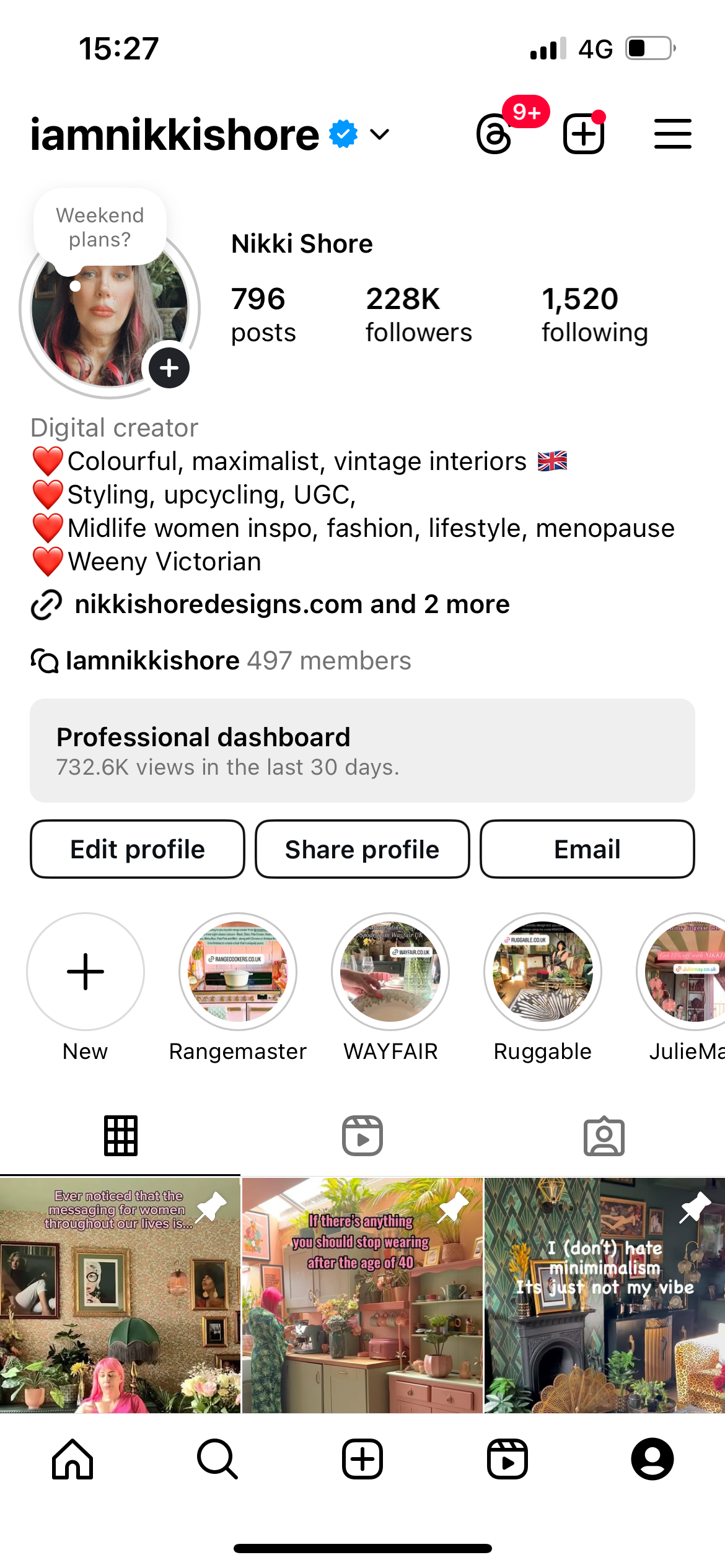This screenshot has width=725, height=1568.
Task: Switch to the tagged posts tab
Action: tap(604, 1136)
